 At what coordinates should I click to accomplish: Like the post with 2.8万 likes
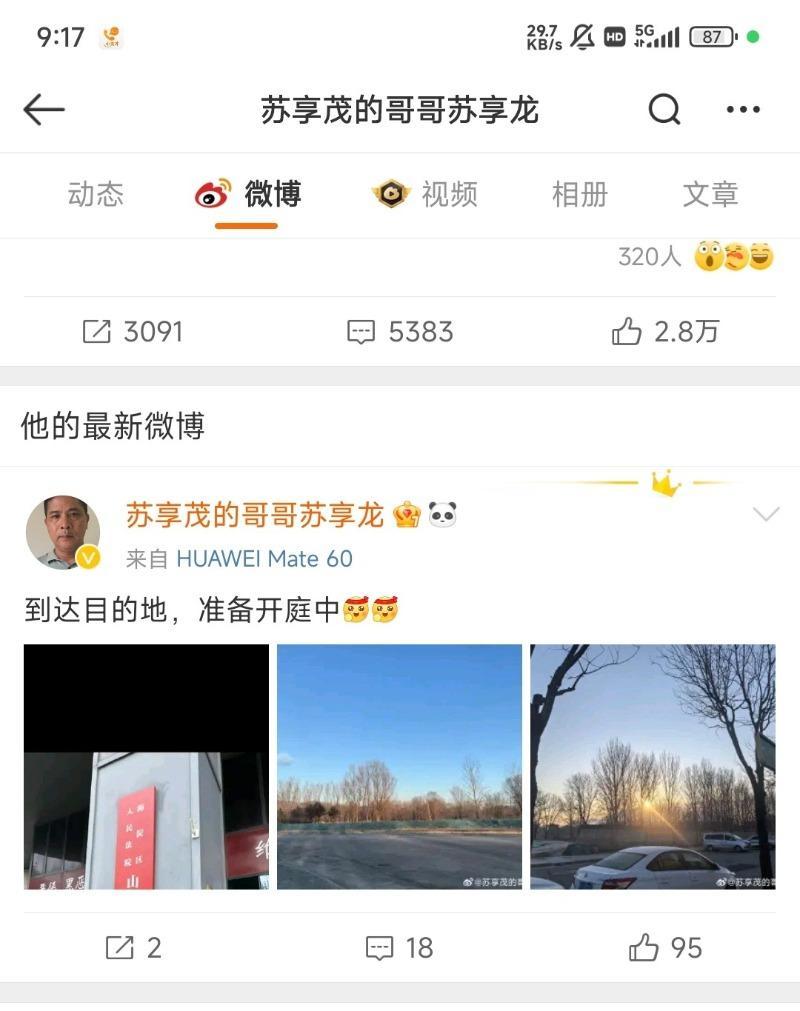coord(665,332)
